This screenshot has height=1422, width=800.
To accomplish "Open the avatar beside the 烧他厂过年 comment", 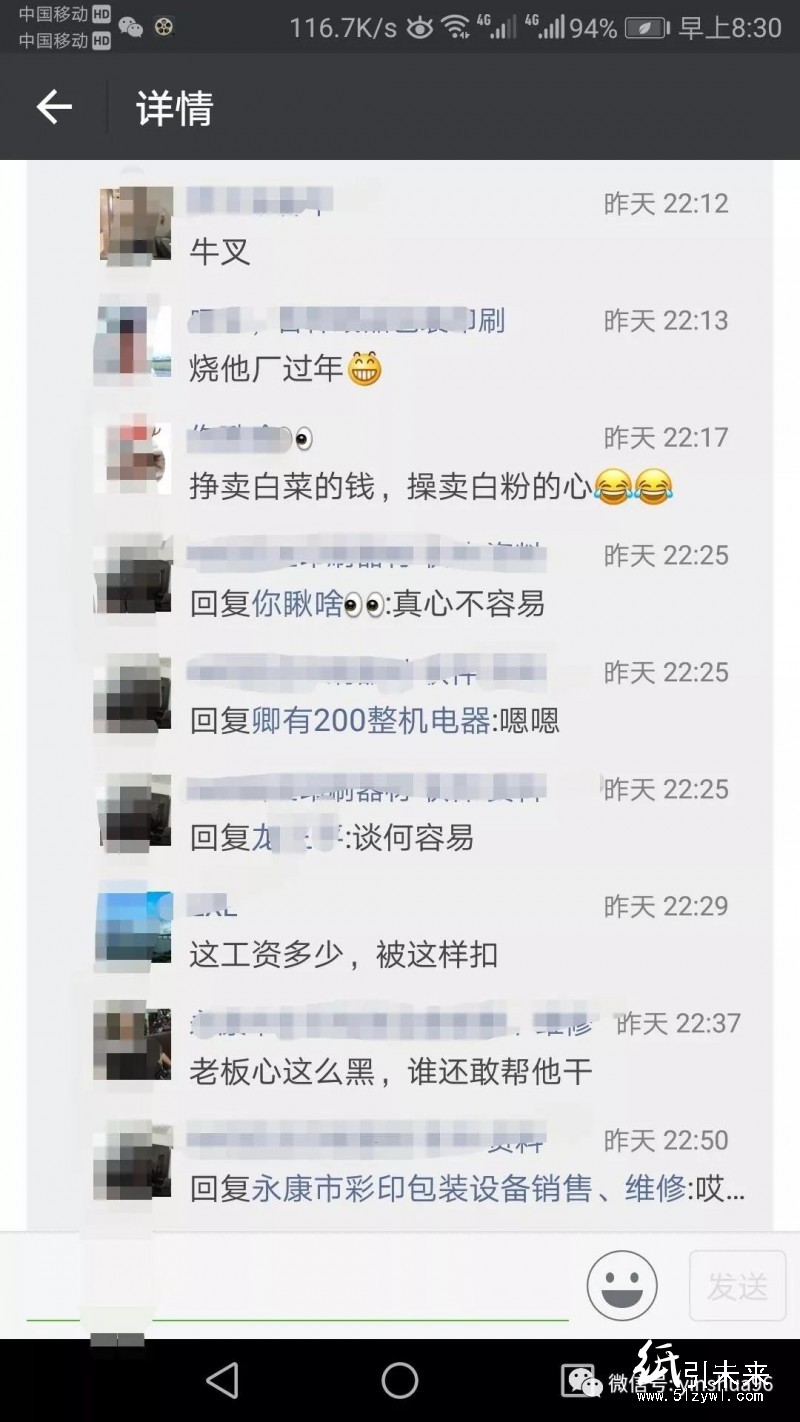I will [132, 342].
